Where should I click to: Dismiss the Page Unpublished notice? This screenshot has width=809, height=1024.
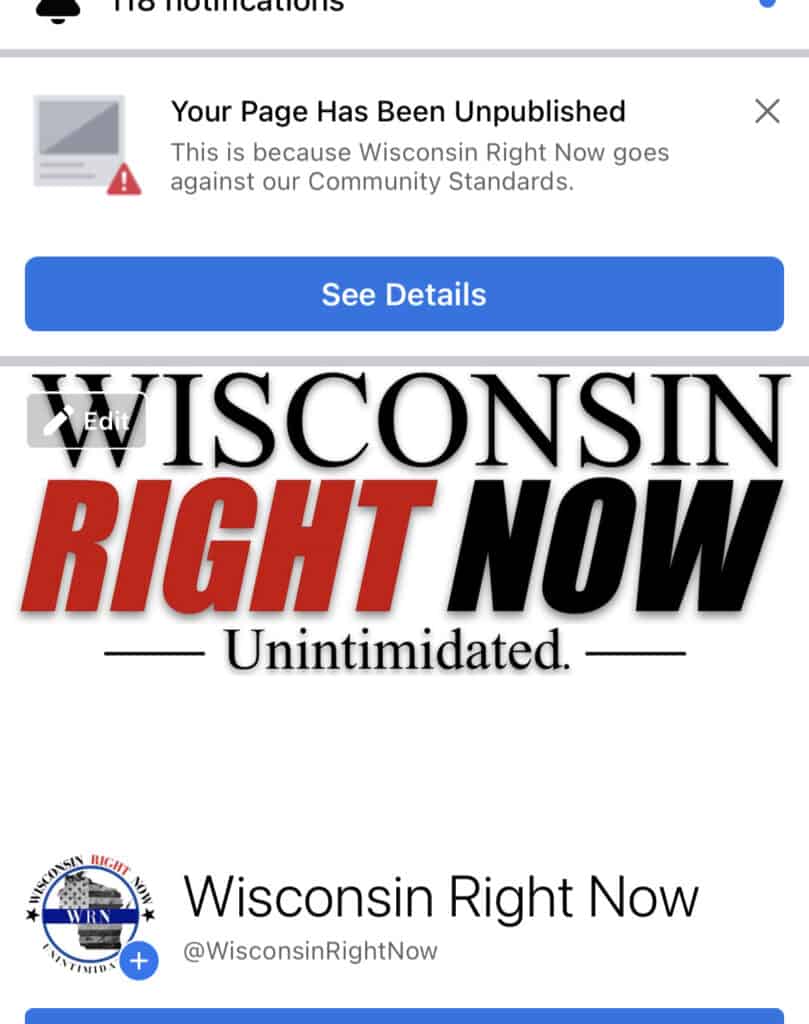click(767, 111)
